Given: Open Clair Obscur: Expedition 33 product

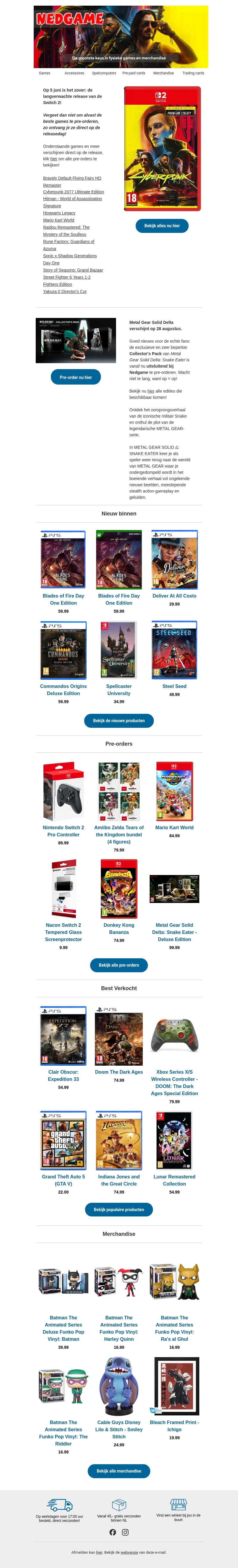Looking at the screenshot, I should [63, 1075].
